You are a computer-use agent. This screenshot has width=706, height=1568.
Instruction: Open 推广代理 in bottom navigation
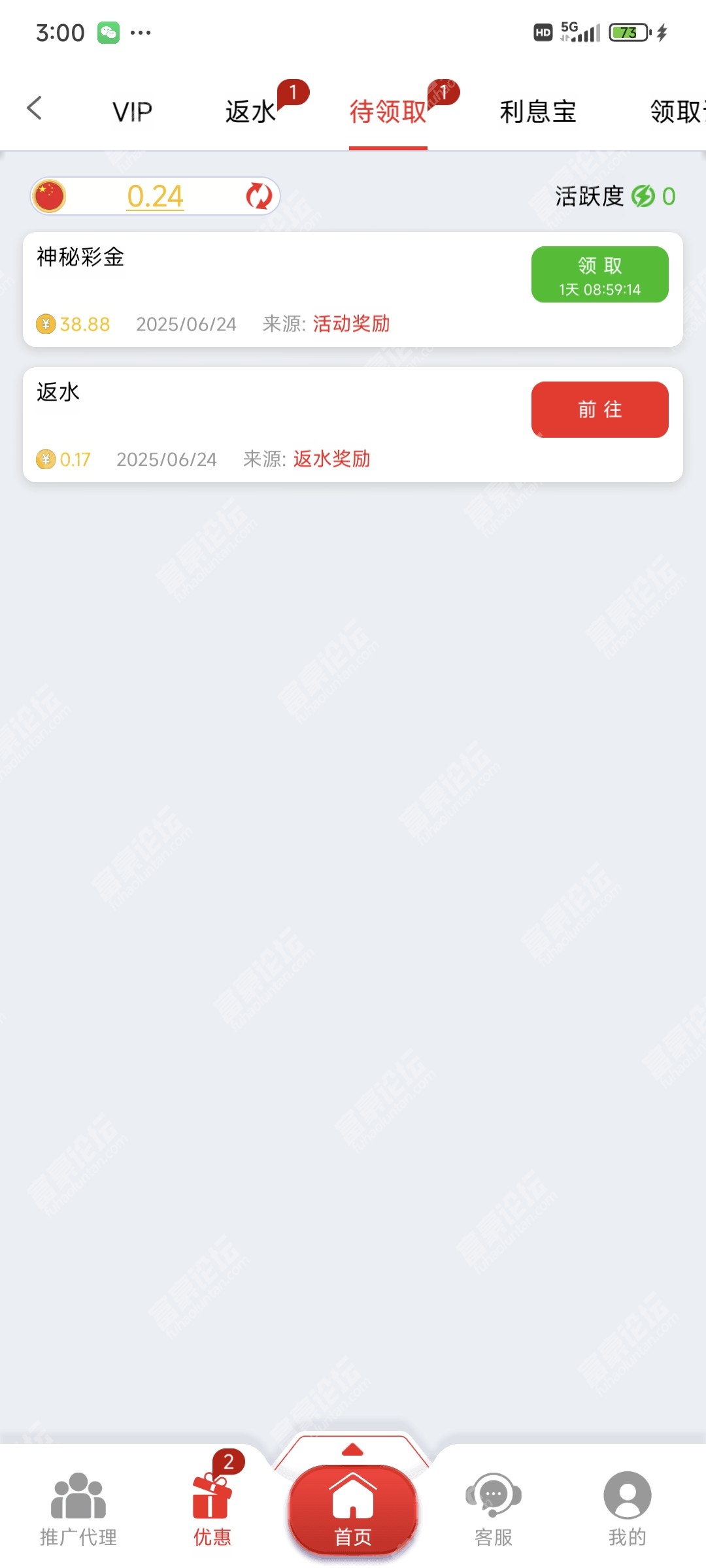[78, 1509]
